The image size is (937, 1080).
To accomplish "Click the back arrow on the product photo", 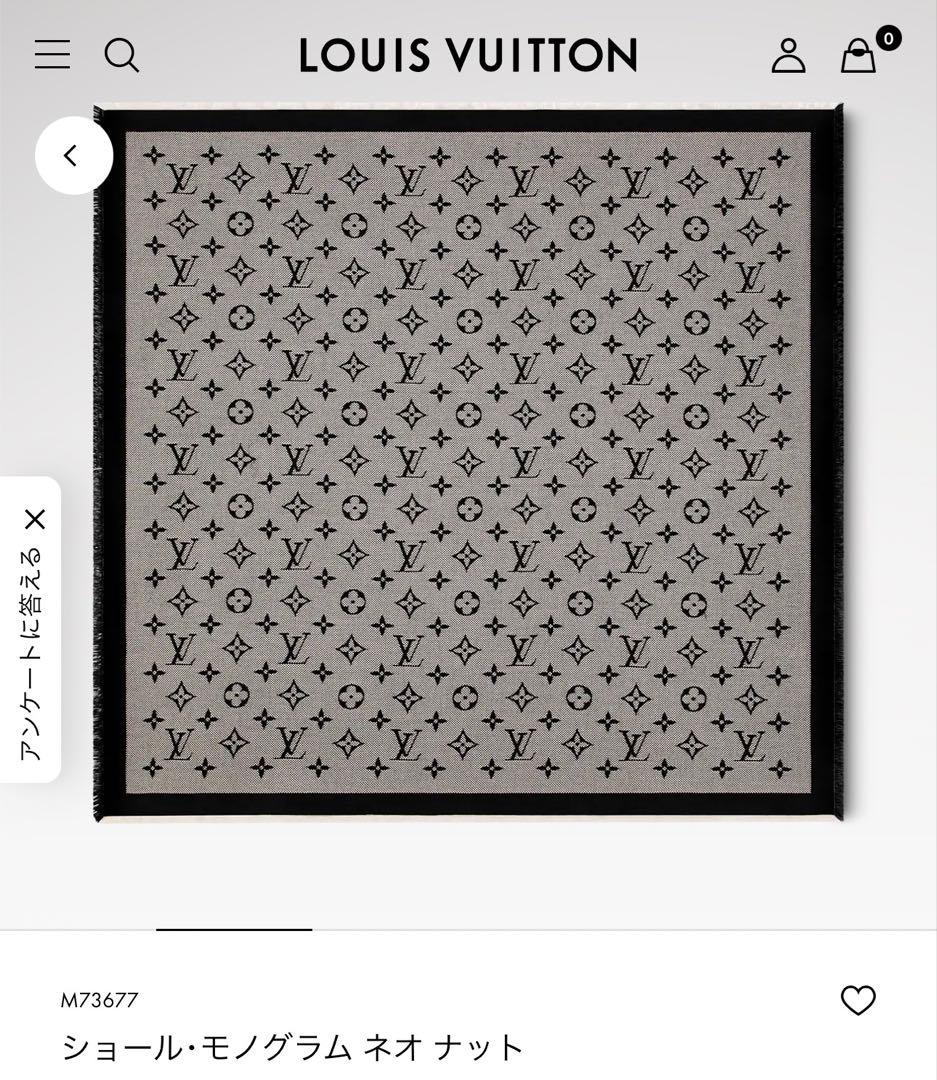I will point(72,154).
